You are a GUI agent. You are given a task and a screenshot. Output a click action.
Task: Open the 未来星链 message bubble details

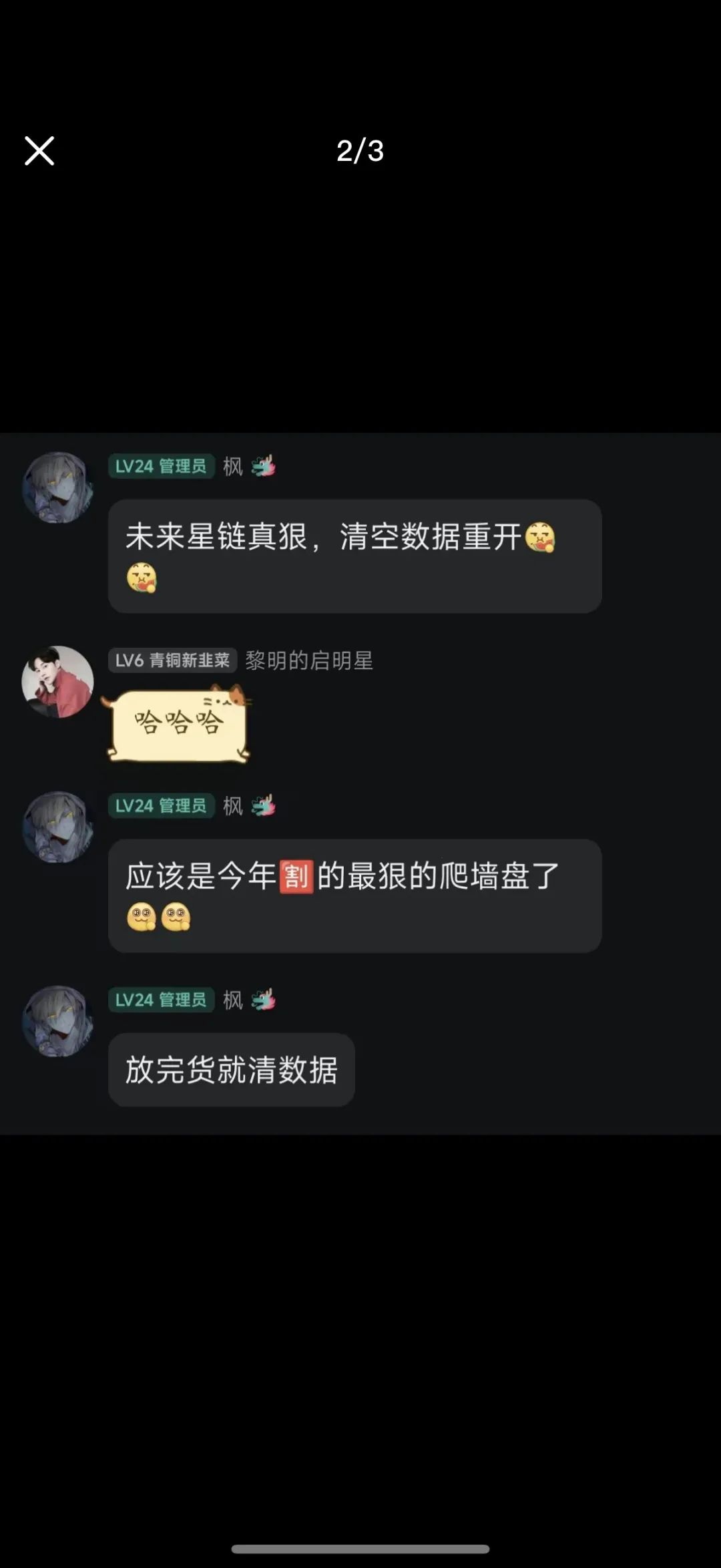coord(354,556)
